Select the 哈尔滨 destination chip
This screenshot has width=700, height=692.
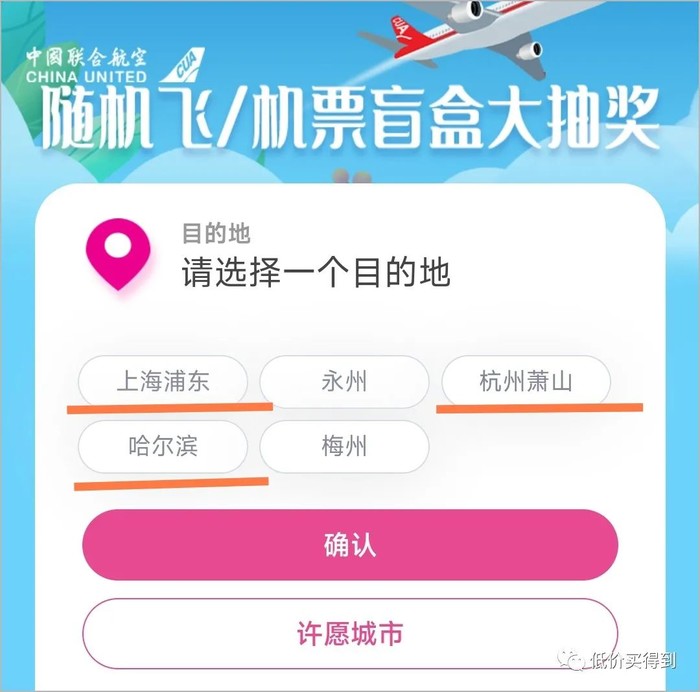tap(163, 446)
